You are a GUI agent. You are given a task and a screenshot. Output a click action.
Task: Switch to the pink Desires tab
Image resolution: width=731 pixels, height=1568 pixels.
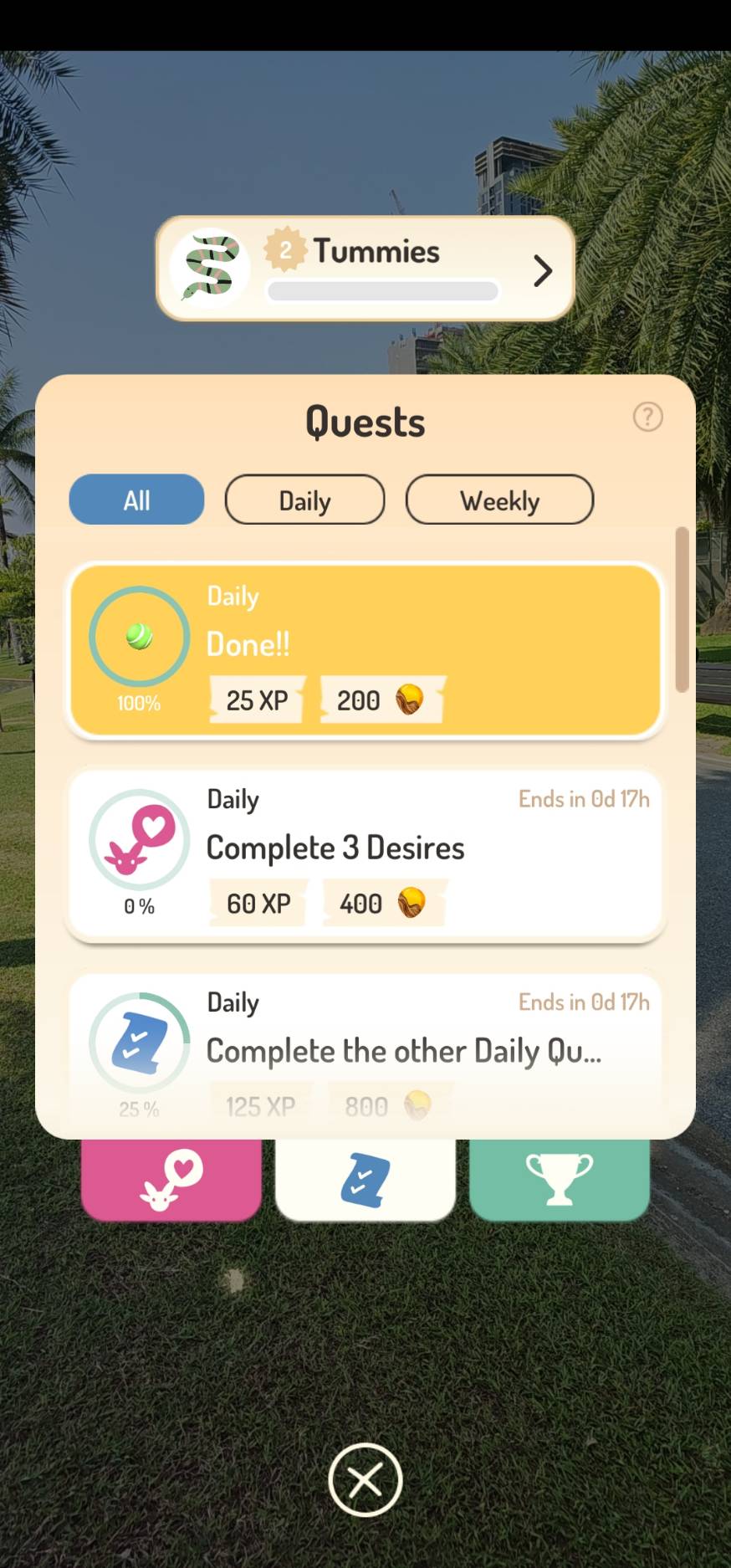(171, 1180)
